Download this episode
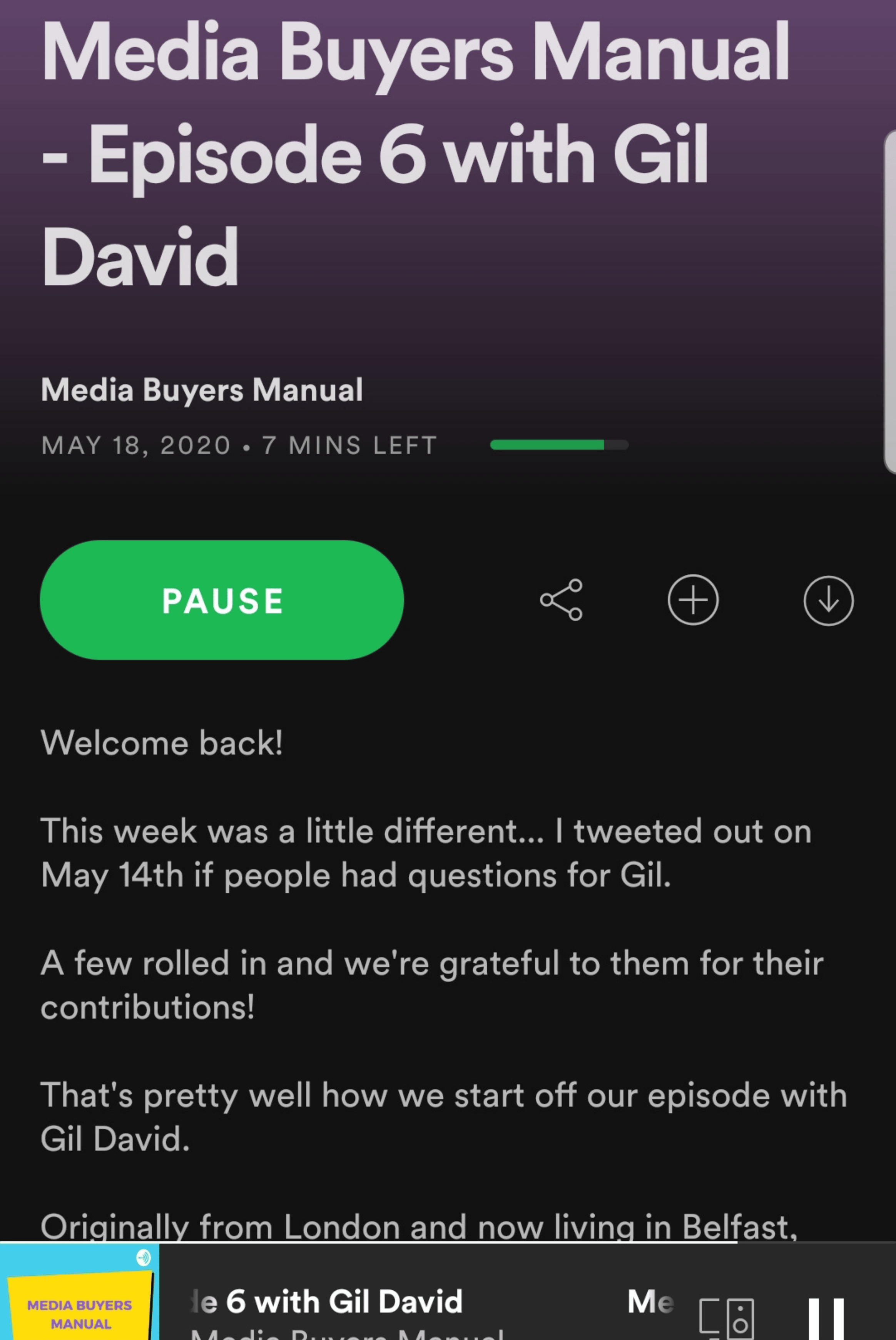Image resolution: width=896 pixels, height=1340 pixels. point(828,600)
